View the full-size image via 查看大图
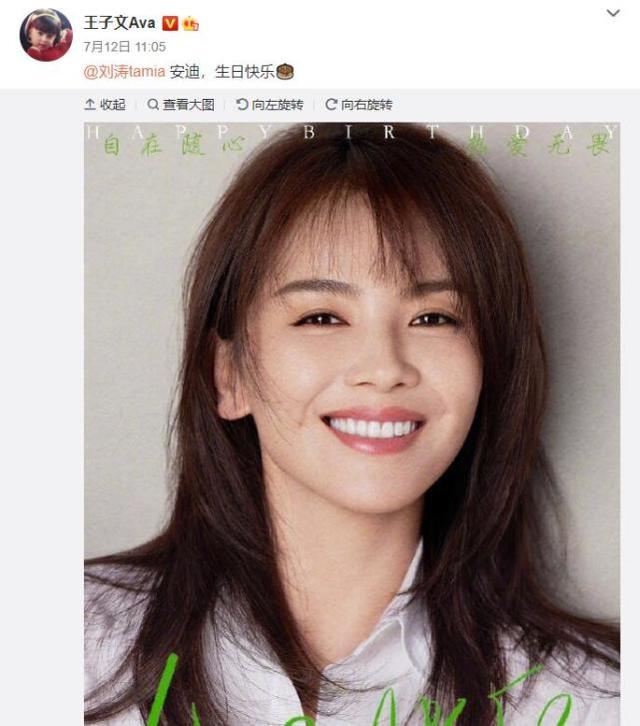This screenshot has width=640, height=726. click(181, 105)
